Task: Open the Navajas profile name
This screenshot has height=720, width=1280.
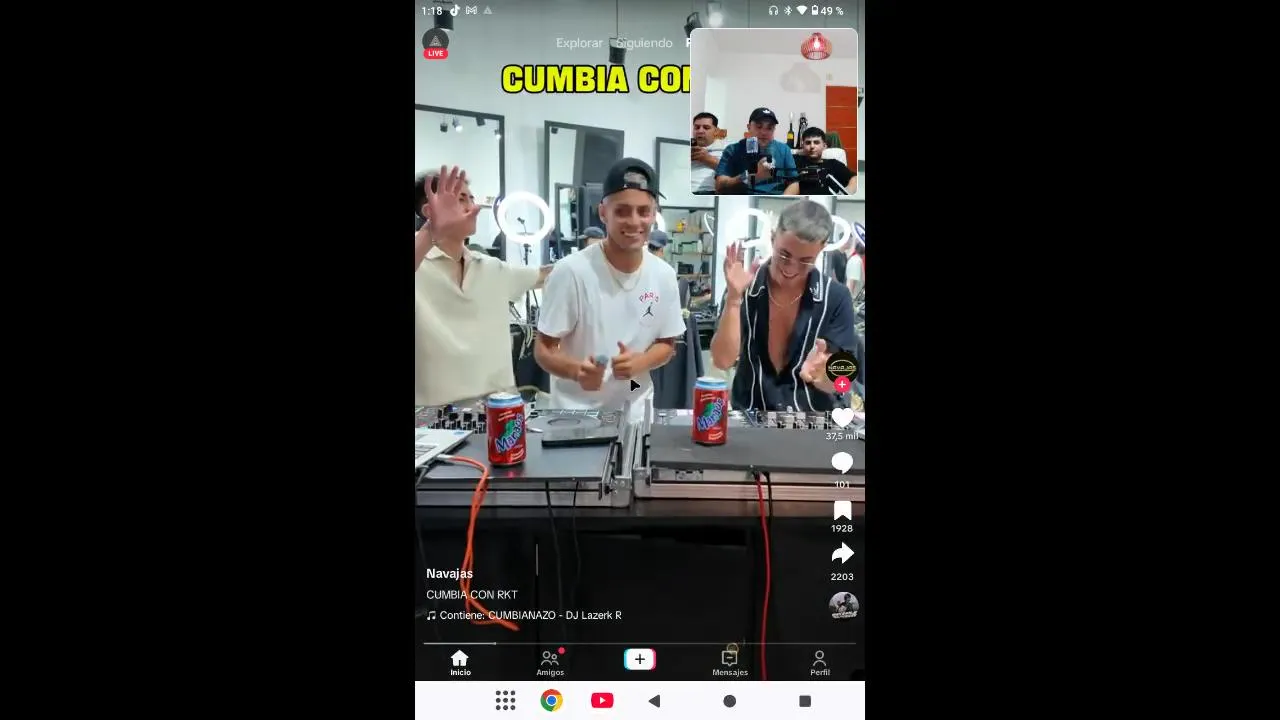Action: click(x=449, y=573)
